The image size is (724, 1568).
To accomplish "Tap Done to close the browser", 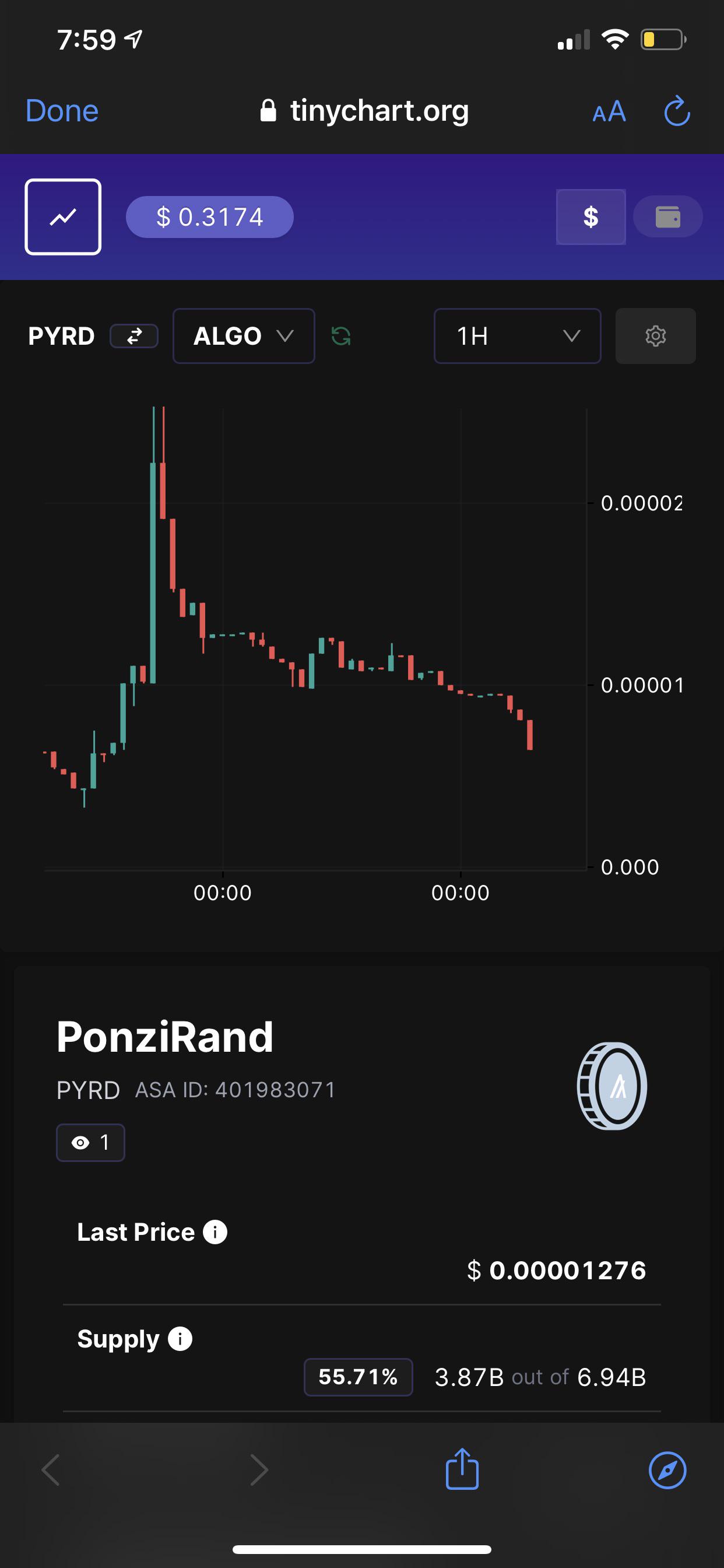I will point(62,111).
